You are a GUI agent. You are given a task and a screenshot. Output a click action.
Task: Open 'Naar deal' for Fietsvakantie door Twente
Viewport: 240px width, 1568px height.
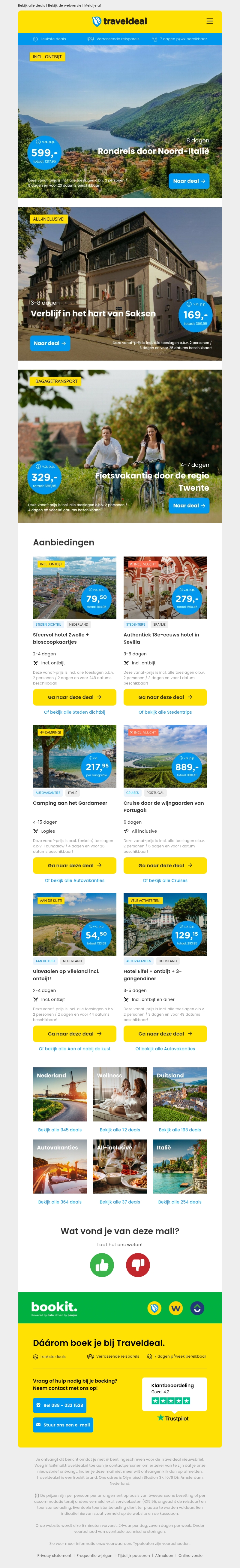pos(188,505)
